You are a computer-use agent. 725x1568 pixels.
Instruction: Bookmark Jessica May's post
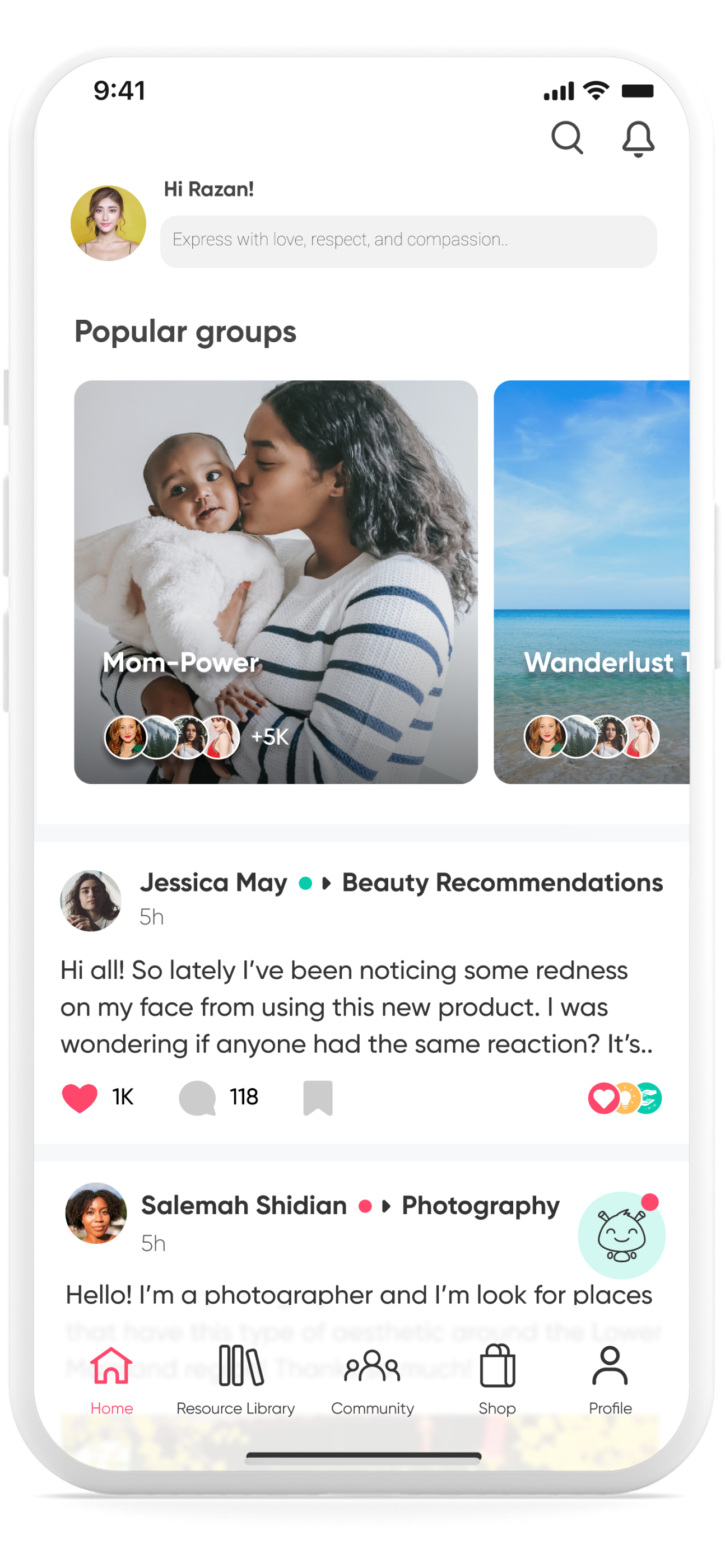click(x=318, y=1098)
